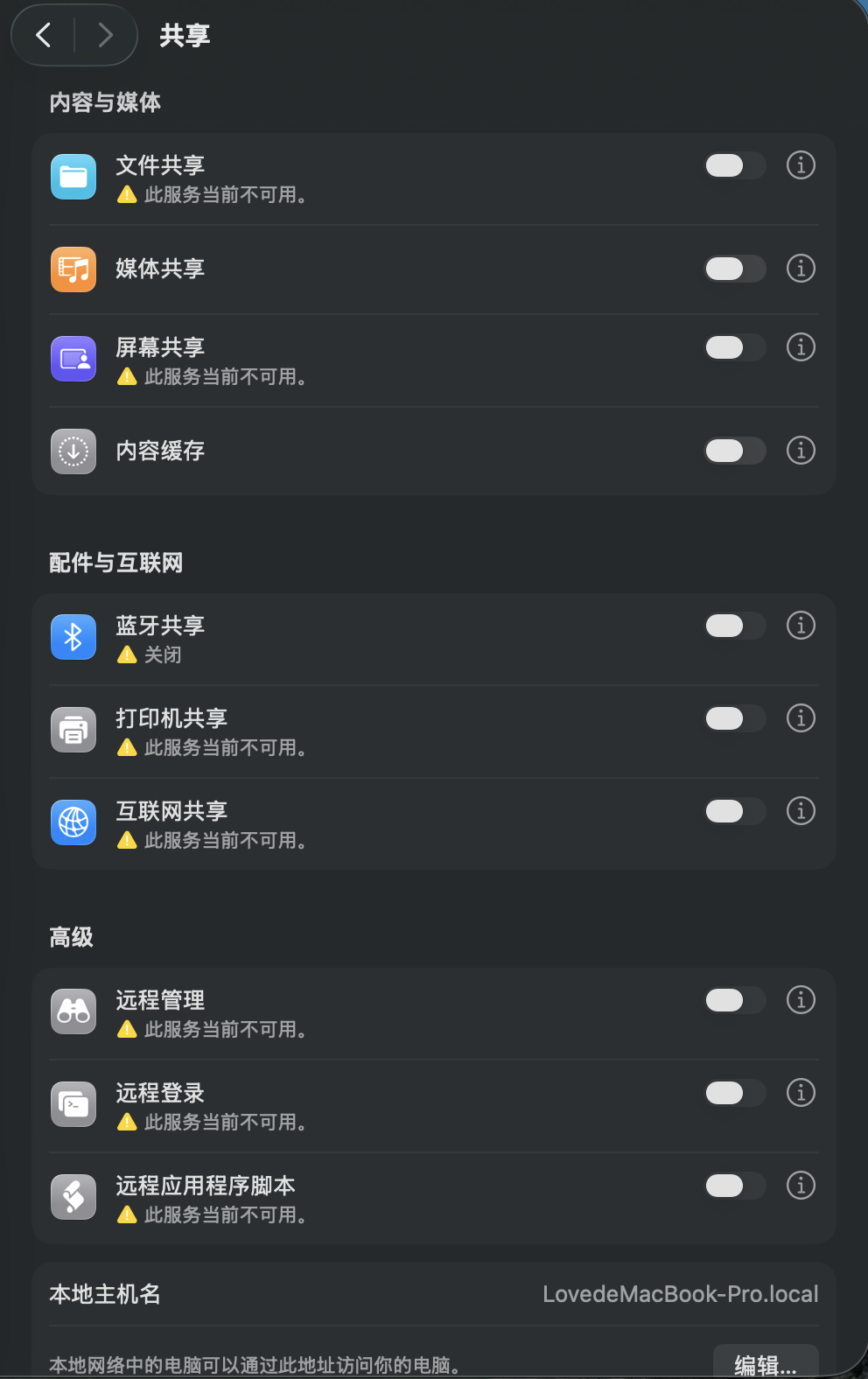The width and height of the screenshot is (868, 1379).
Task: Turn on 屏幕共享
Action: (x=735, y=347)
